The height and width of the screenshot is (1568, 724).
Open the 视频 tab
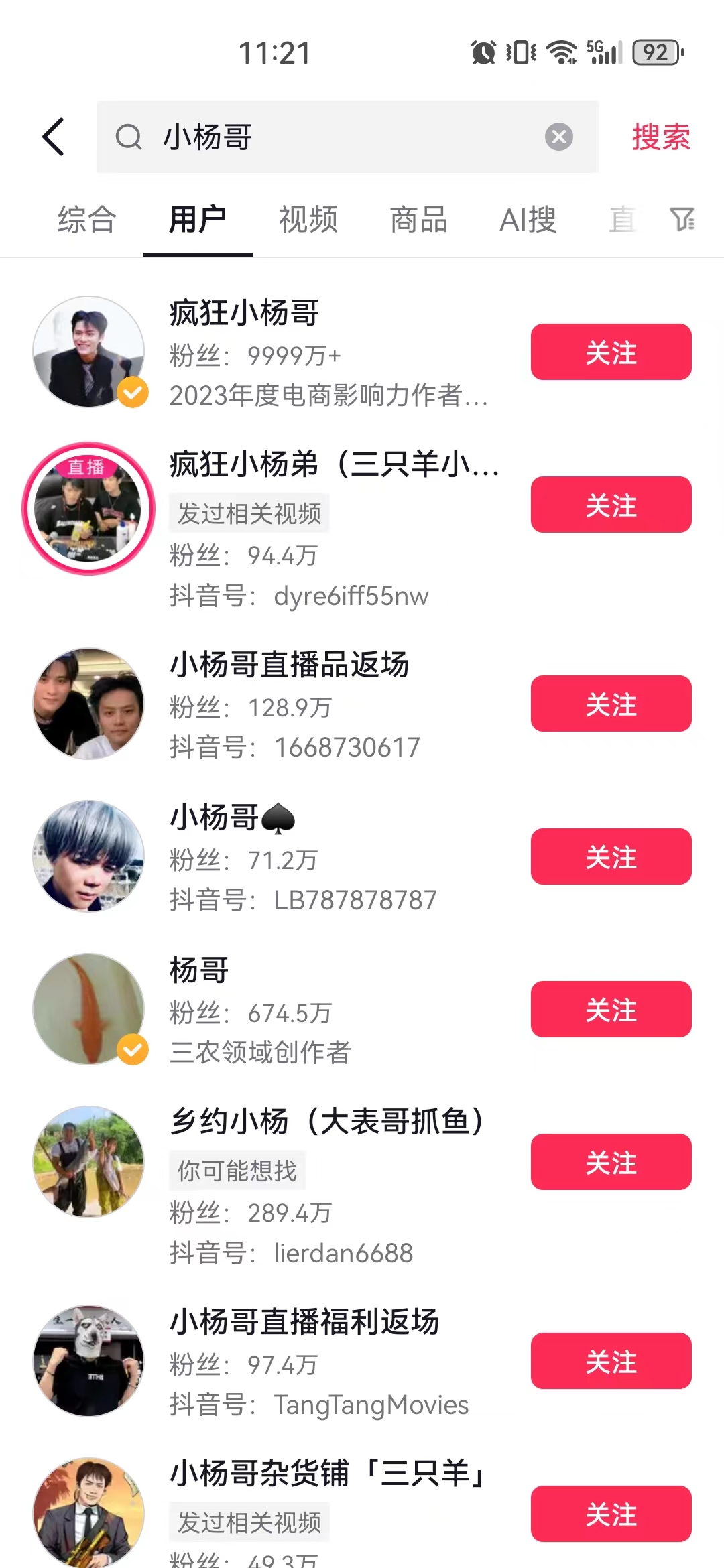coord(307,220)
